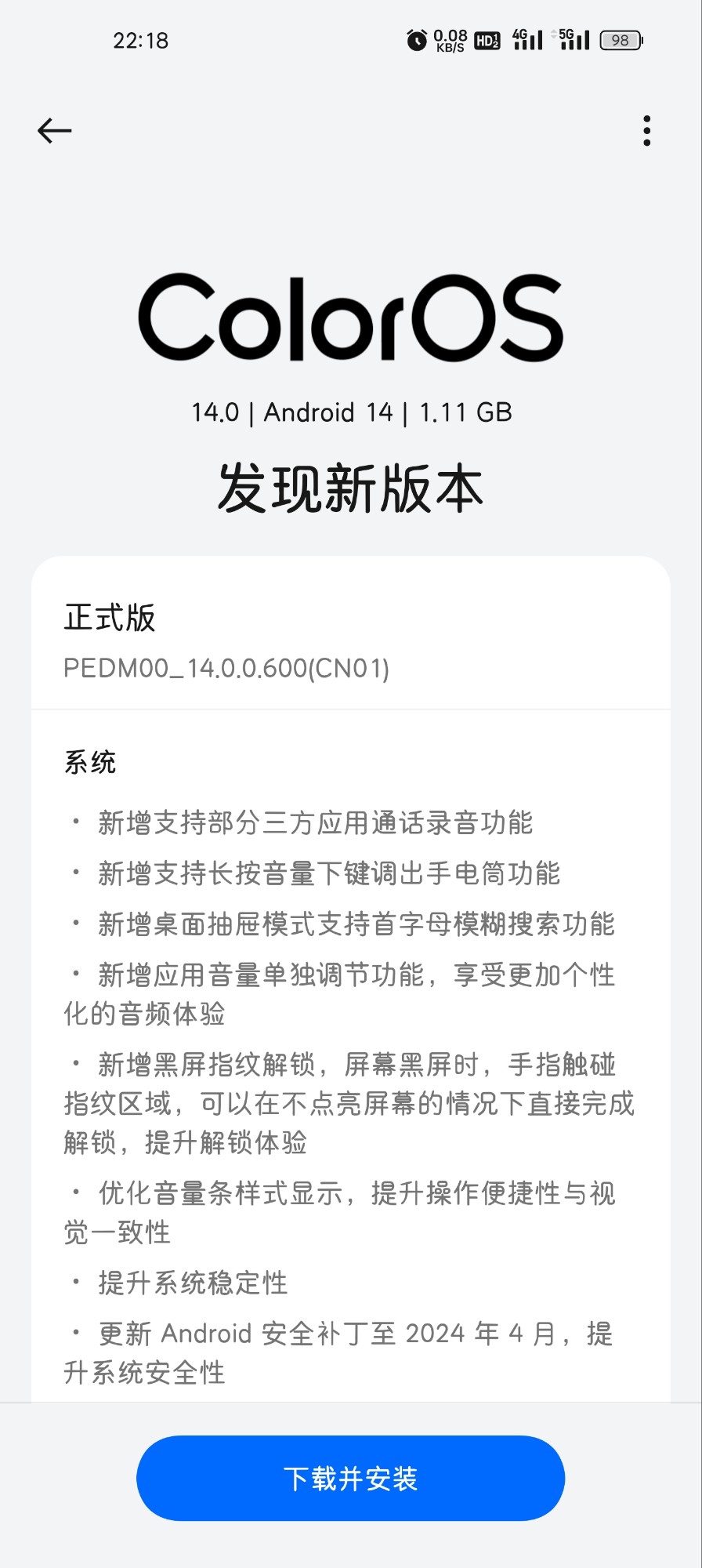The image size is (702, 1568).
Task: Go back using the arrow icon
Action: [55, 131]
